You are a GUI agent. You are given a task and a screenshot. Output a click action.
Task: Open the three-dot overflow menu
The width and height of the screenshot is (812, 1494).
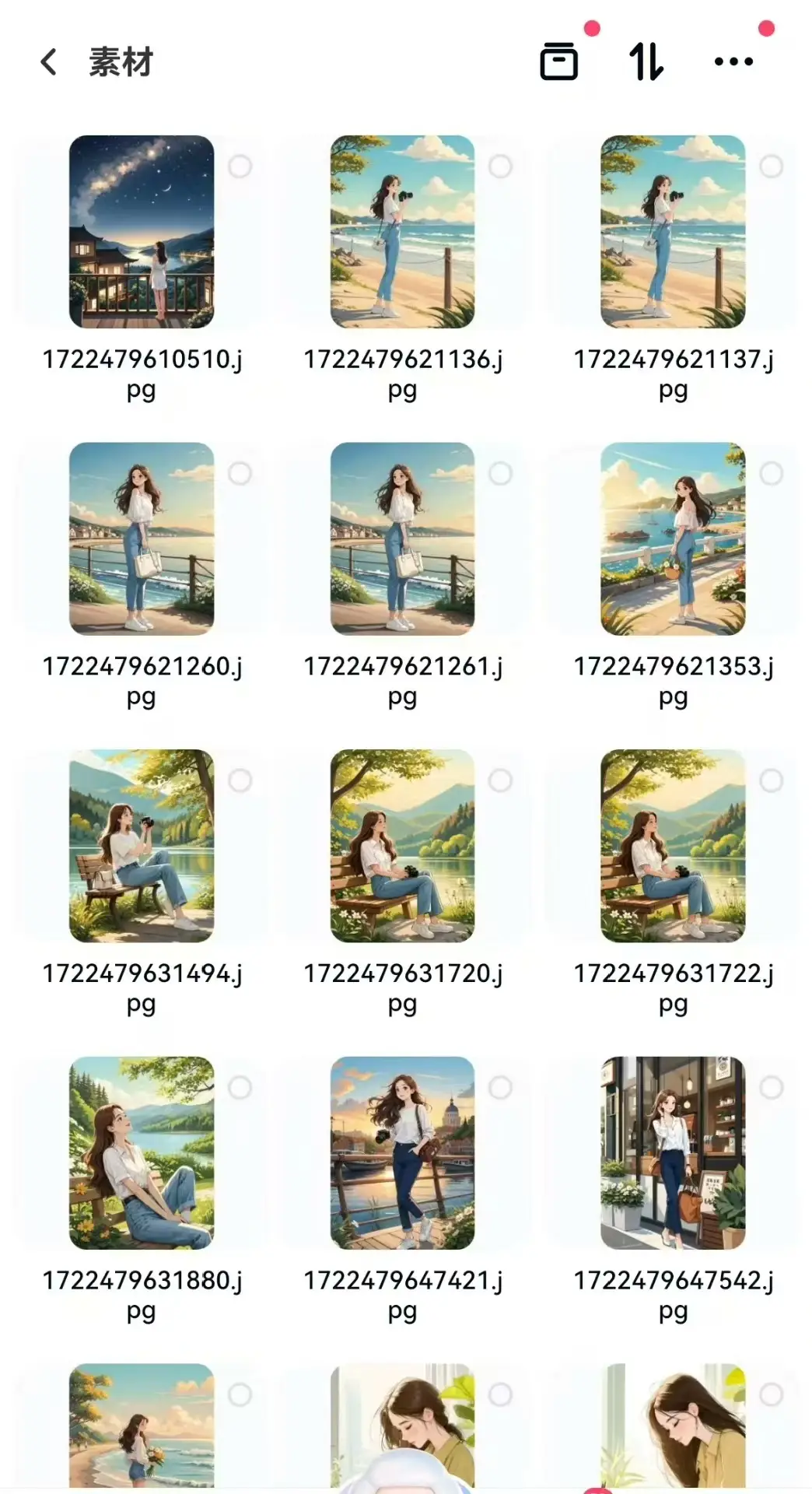(x=733, y=61)
